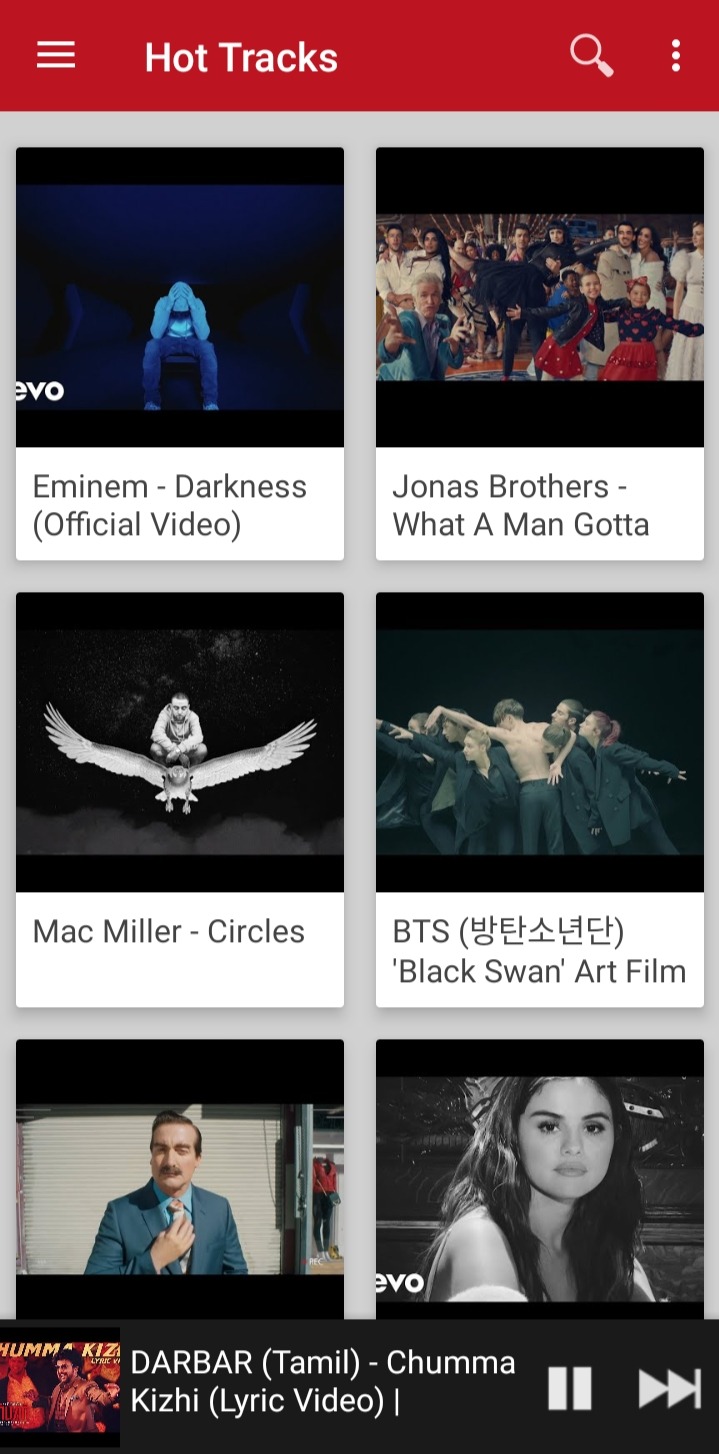
Task: Skip to the next track
Action: click(669, 1388)
